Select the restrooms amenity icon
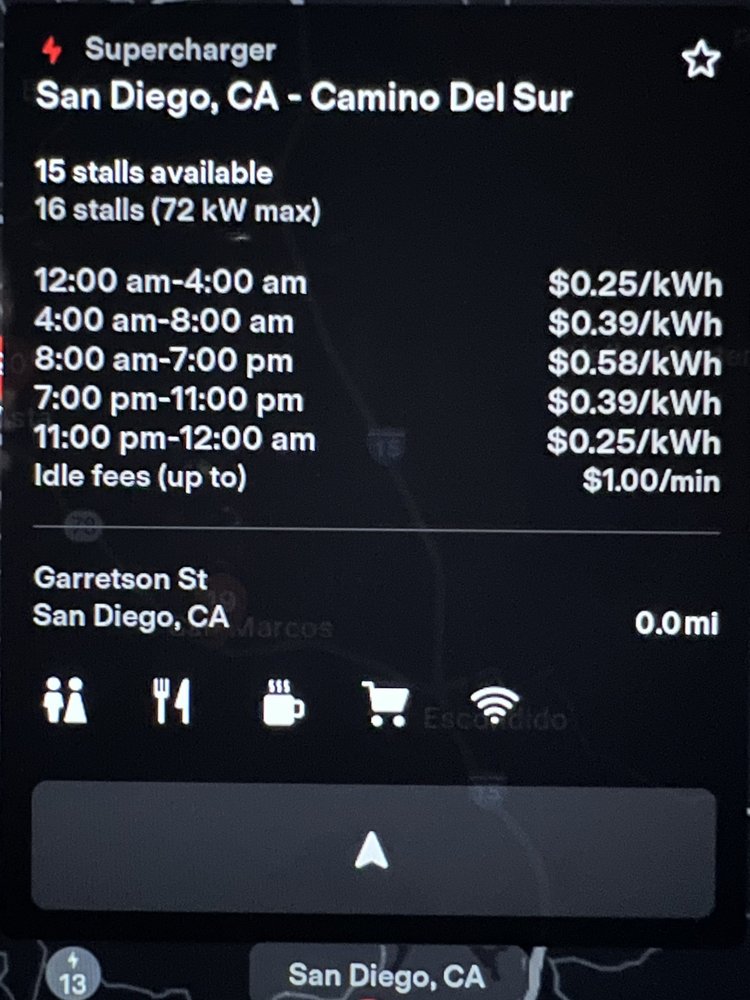 pyautogui.click(x=65, y=702)
